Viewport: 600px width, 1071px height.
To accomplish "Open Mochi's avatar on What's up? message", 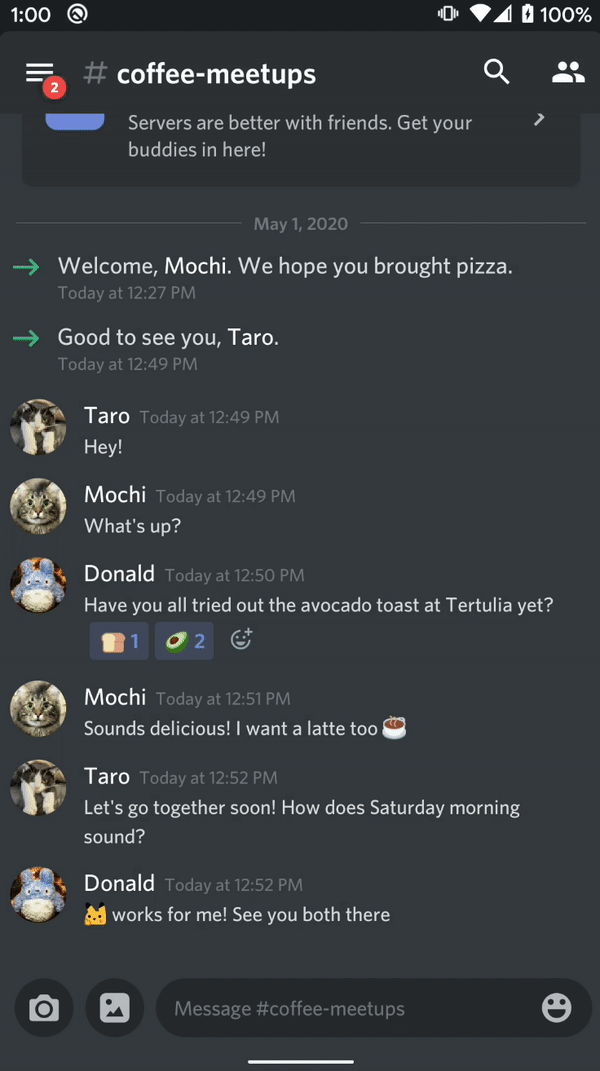I will (x=38, y=507).
